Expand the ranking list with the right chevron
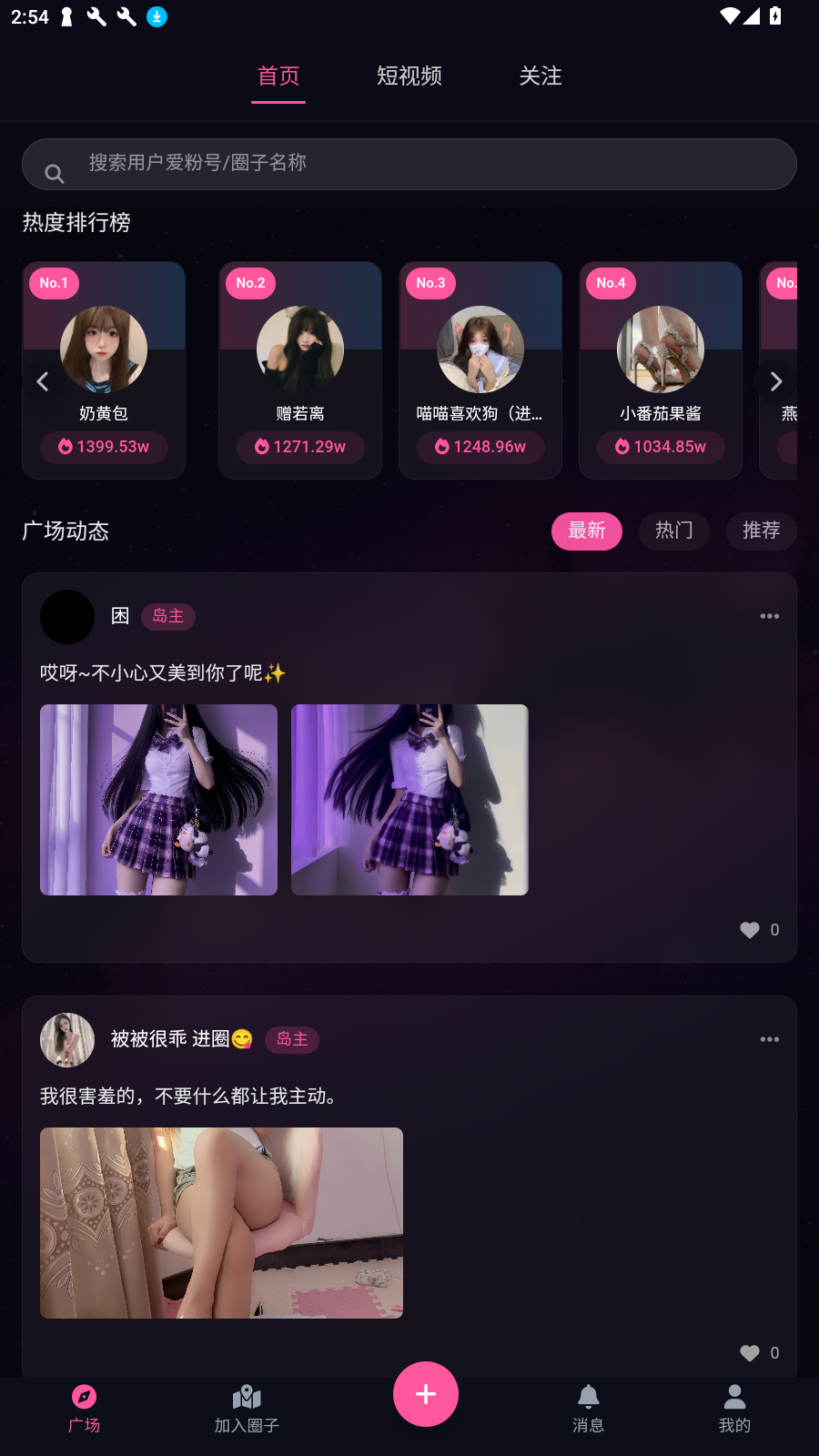819x1456 pixels. (x=775, y=381)
